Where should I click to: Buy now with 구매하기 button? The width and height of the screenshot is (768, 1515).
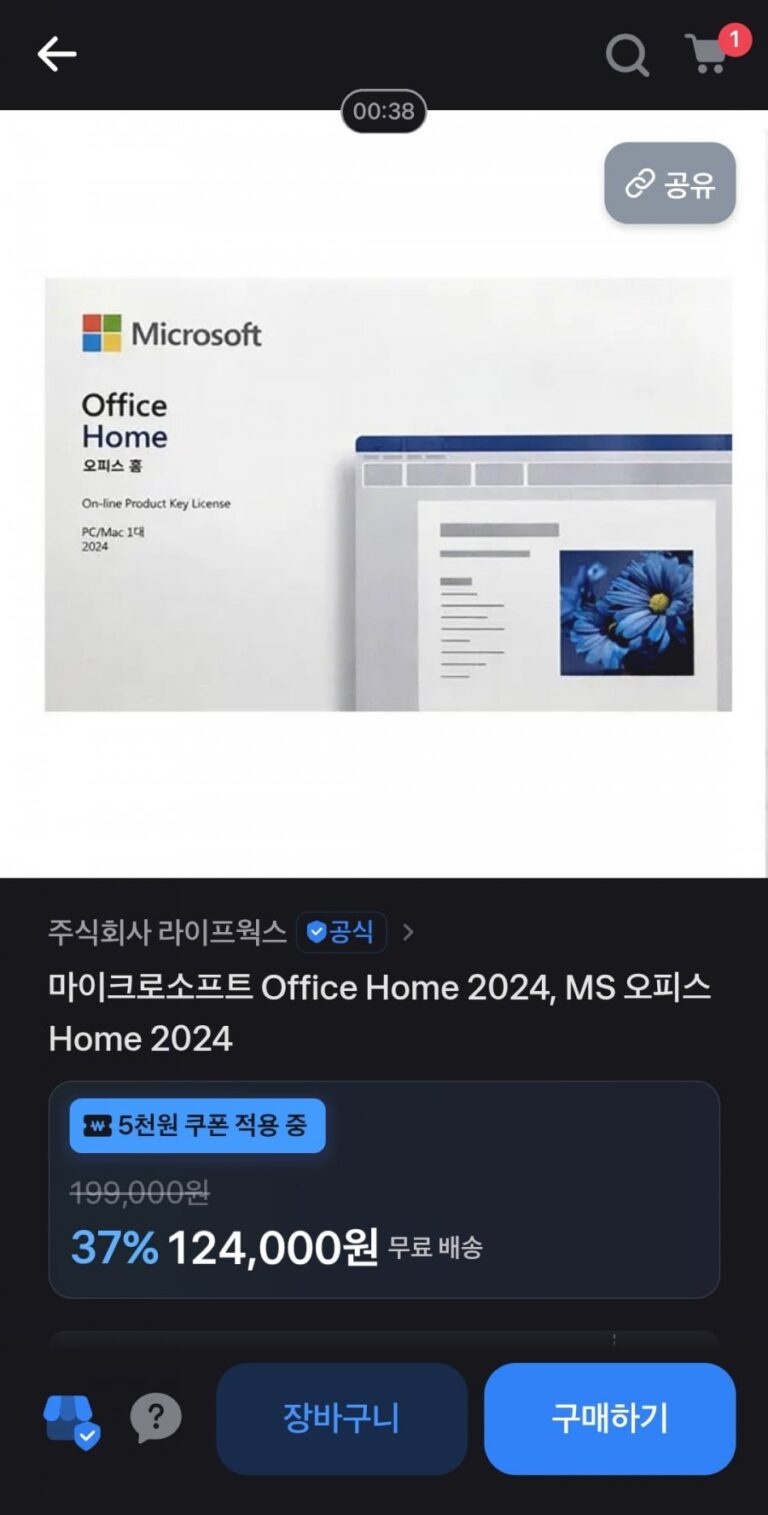[x=609, y=1419]
